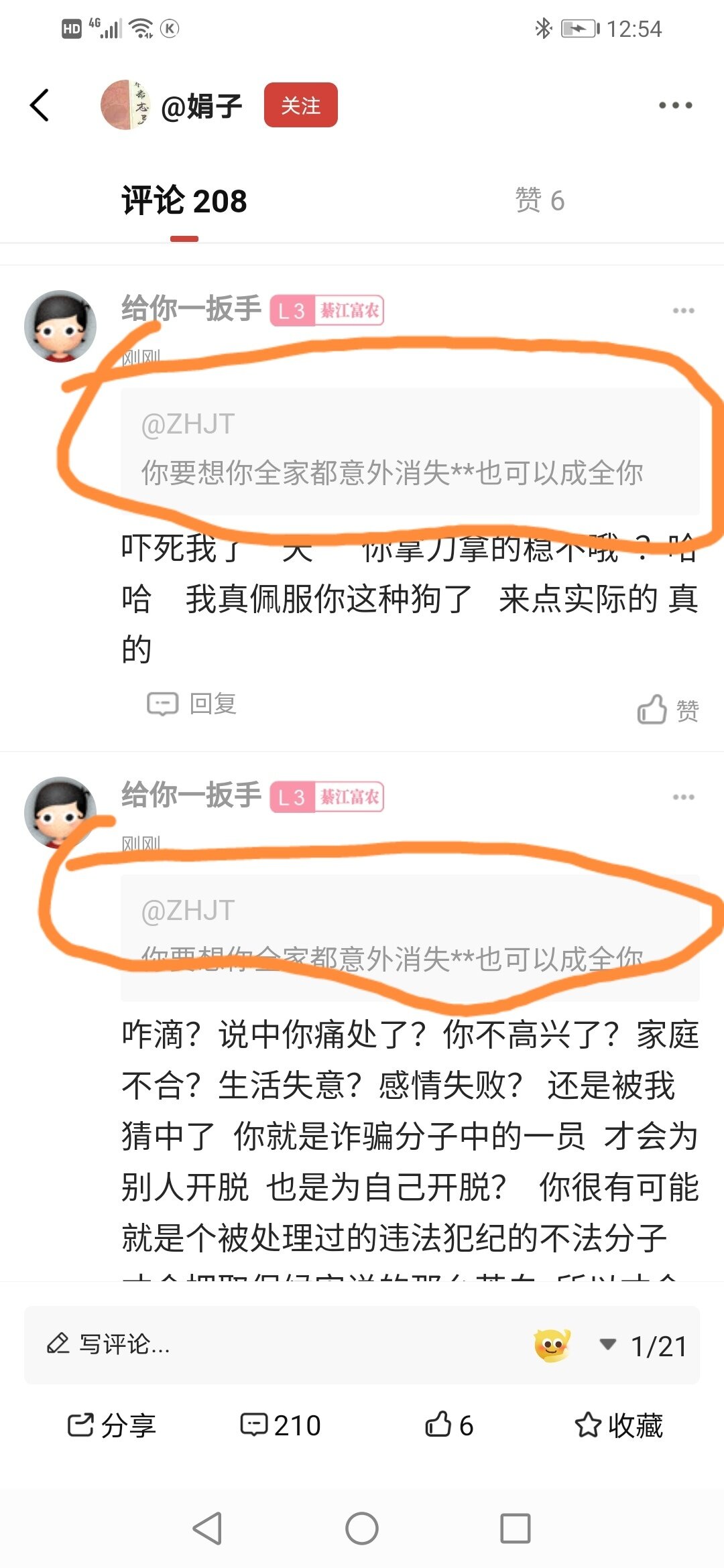
Task: Open the 210 comments button
Action: pyautogui.click(x=281, y=1425)
